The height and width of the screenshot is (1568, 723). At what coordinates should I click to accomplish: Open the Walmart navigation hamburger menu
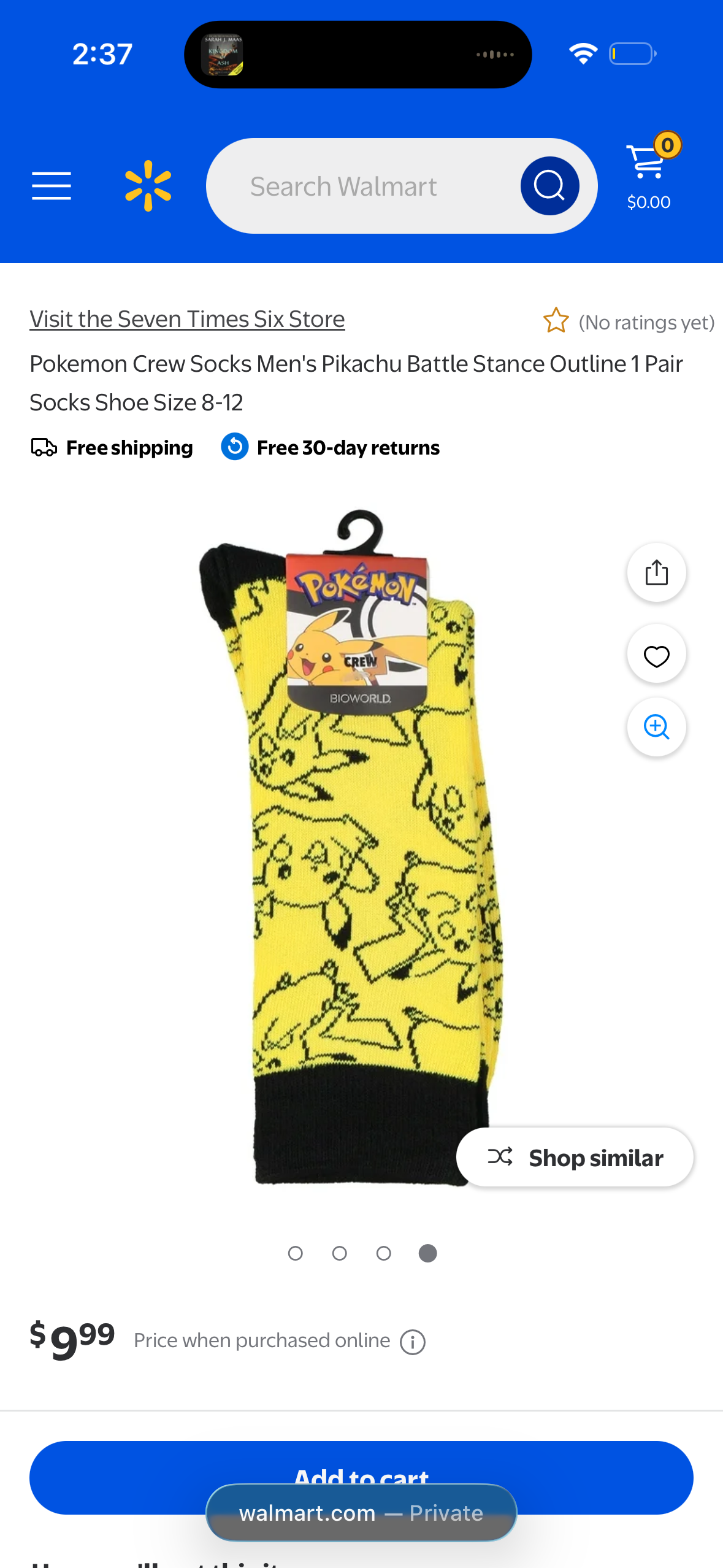click(52, 186)
